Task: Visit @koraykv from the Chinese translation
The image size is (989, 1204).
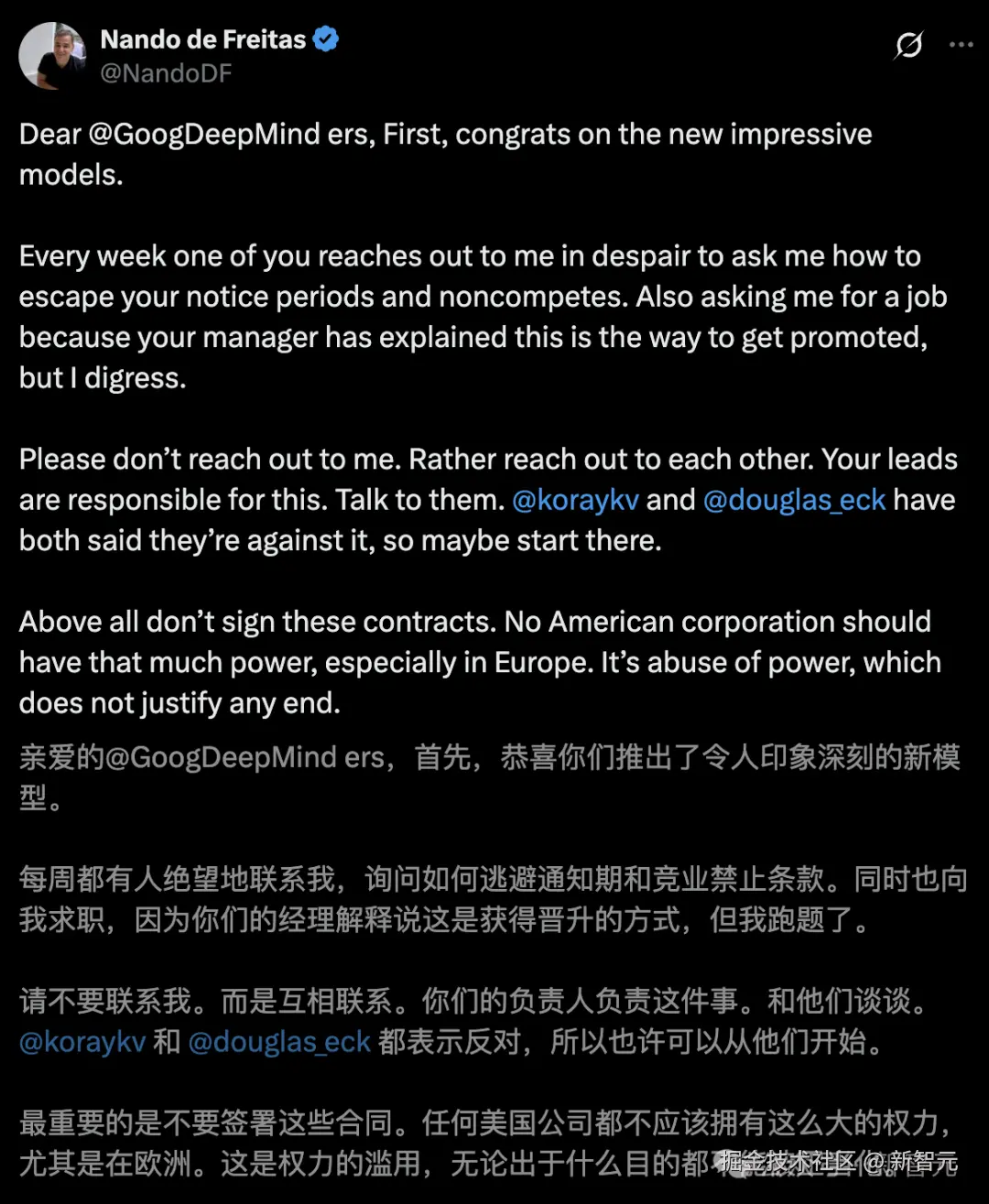Action: tap(82, 1042)
